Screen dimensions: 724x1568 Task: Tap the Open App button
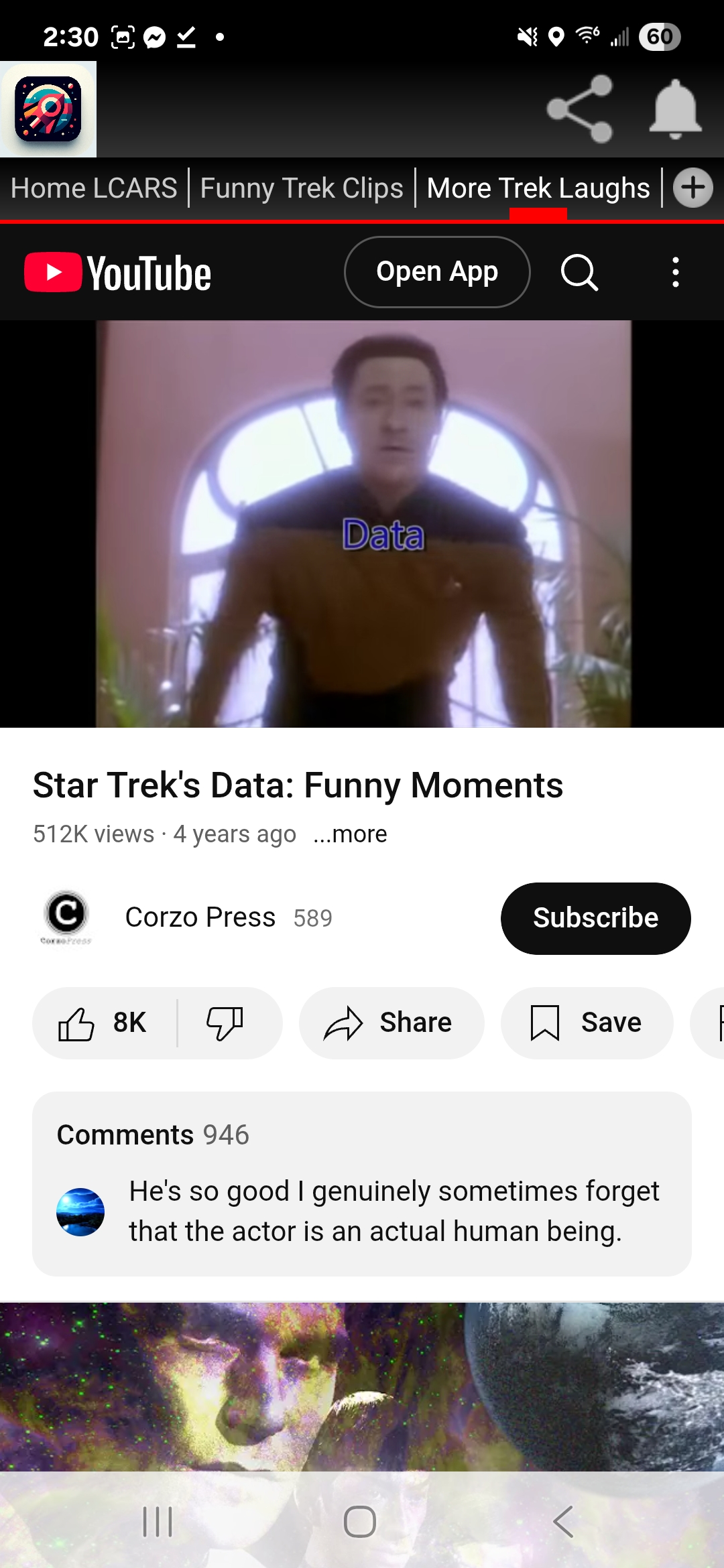click(437, 272)
